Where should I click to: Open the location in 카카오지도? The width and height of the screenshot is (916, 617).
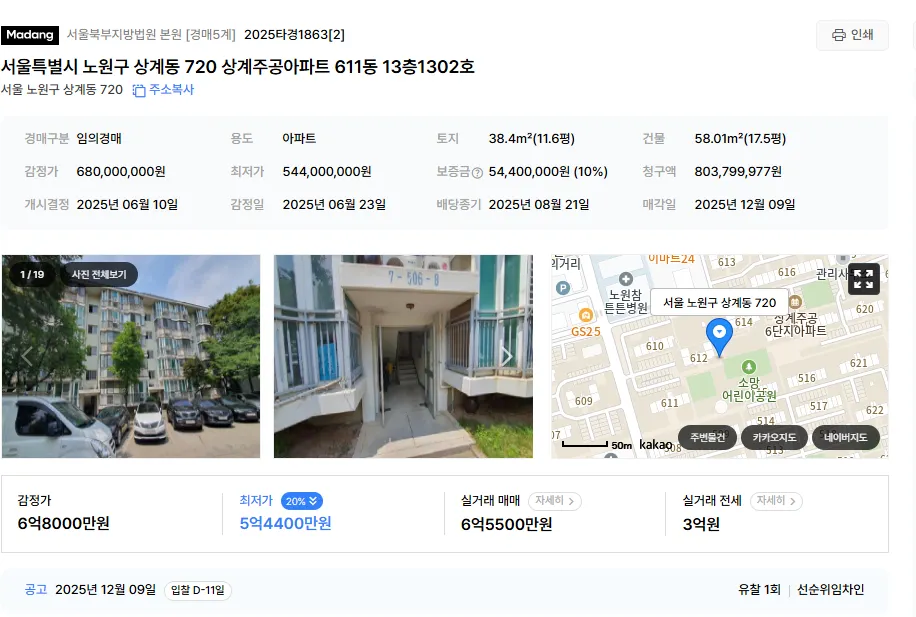[775, 437]
